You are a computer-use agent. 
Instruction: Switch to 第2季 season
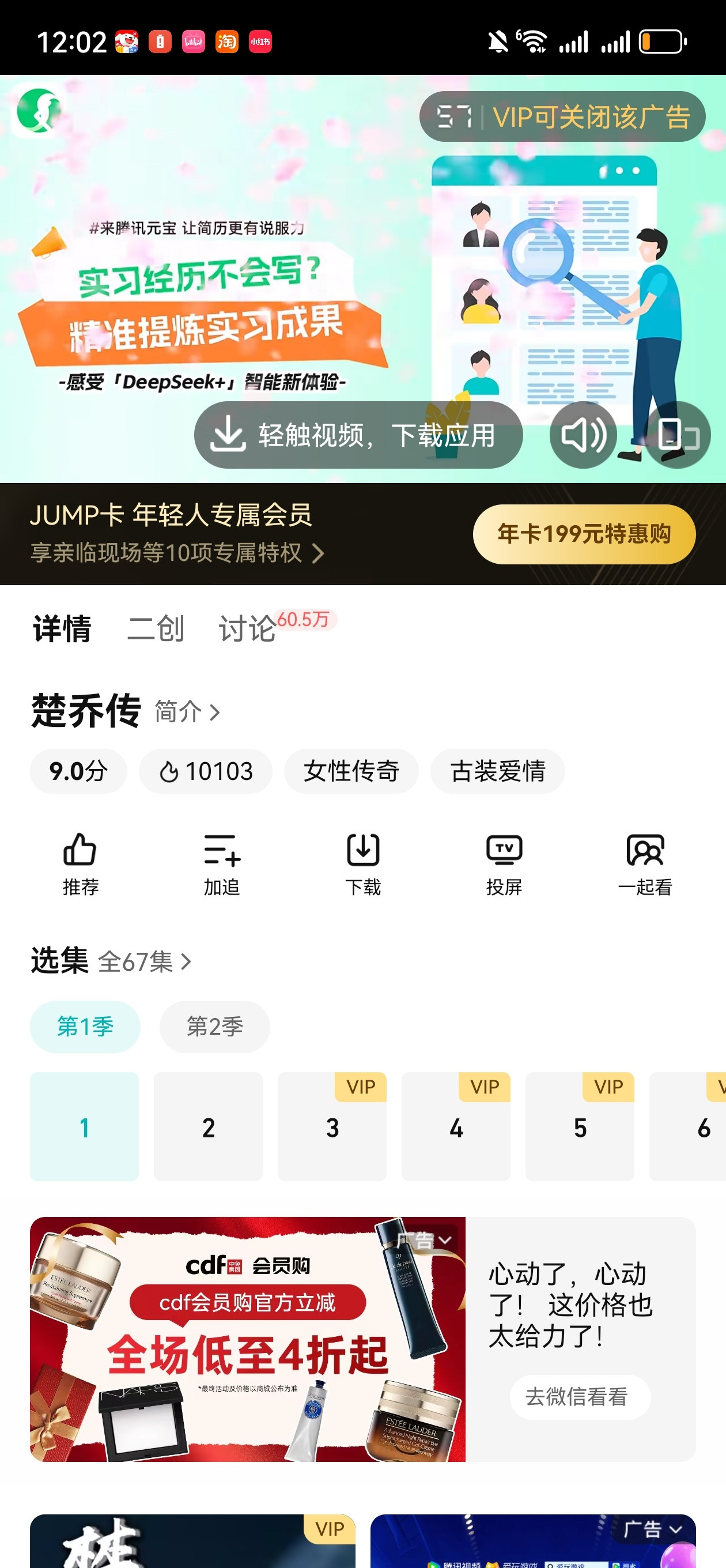pyautogui.click(x=214, y=1026)
